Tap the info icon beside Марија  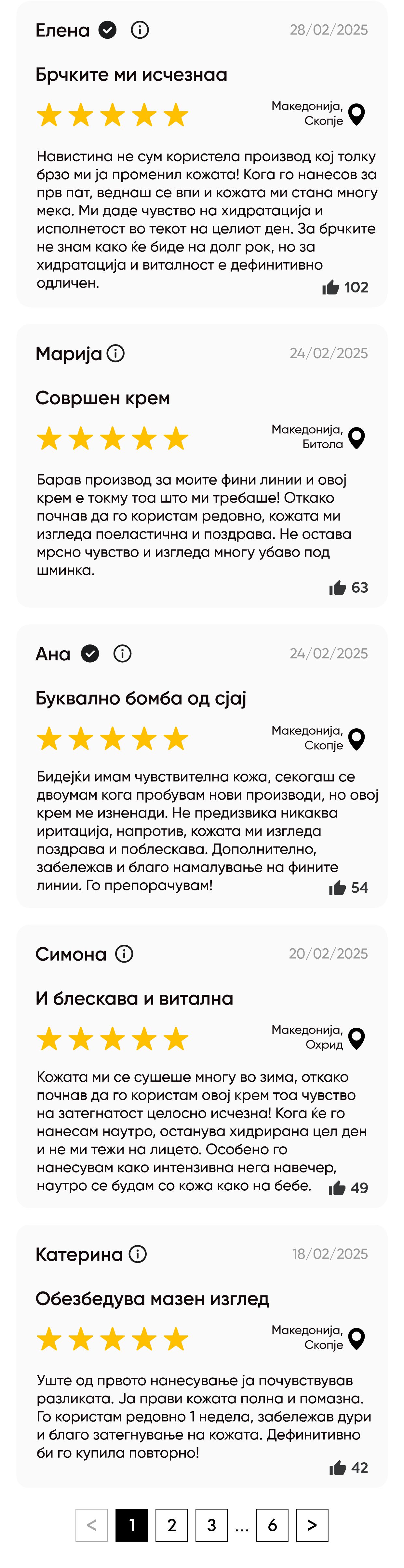pos(115,353)
